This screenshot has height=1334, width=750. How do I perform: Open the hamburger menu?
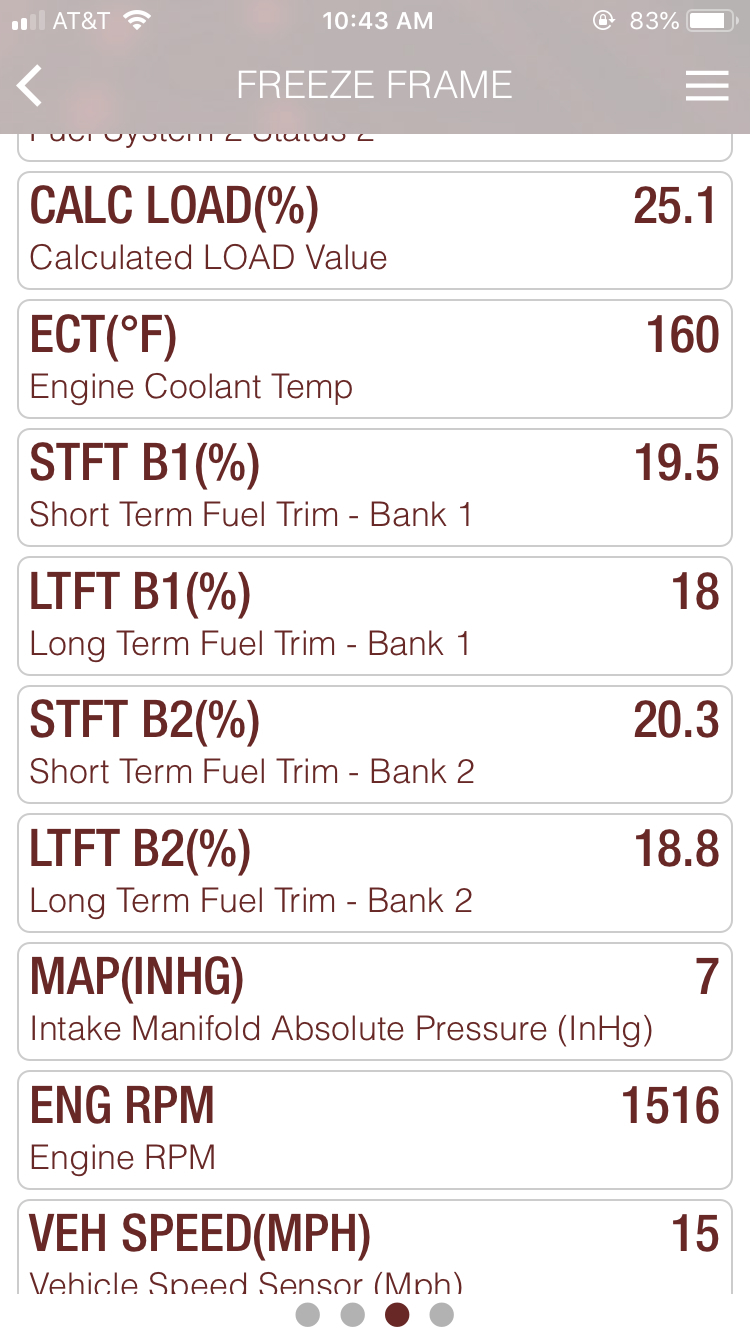click(x=707, y=86)
